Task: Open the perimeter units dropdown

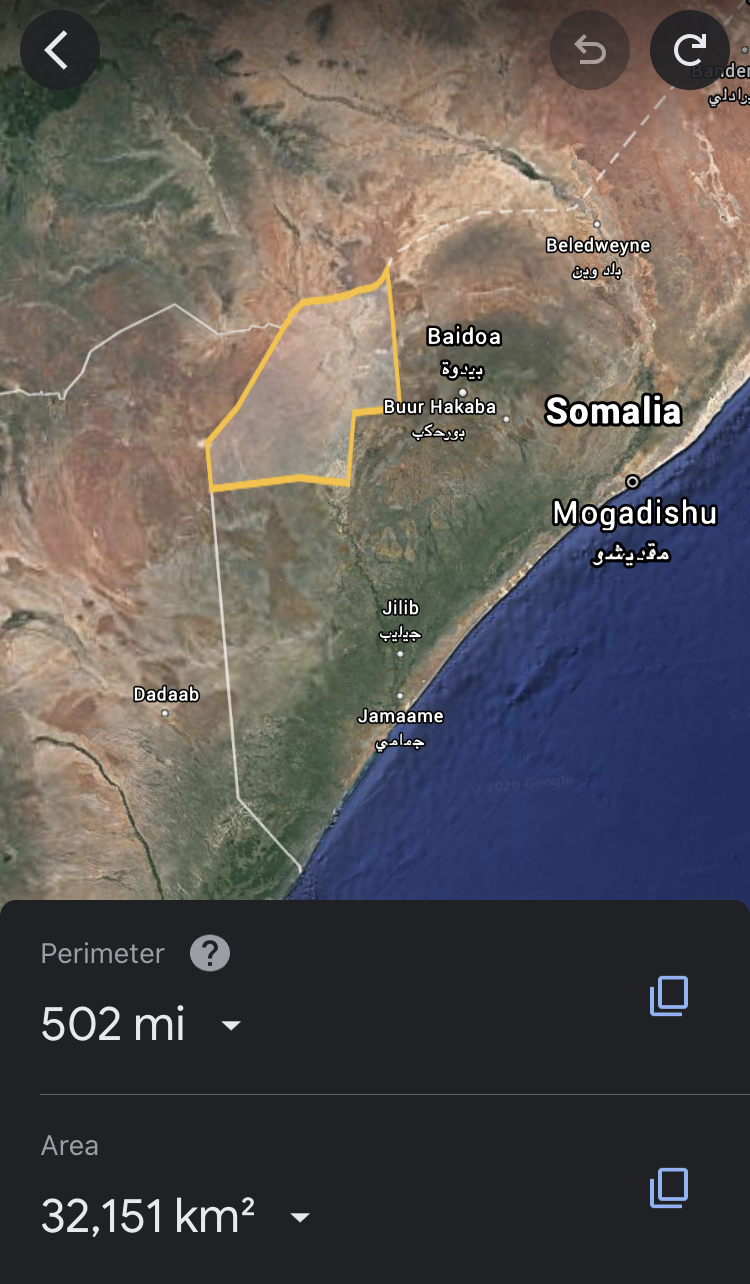Action: pyautogui.click(x=231, y=1025)
